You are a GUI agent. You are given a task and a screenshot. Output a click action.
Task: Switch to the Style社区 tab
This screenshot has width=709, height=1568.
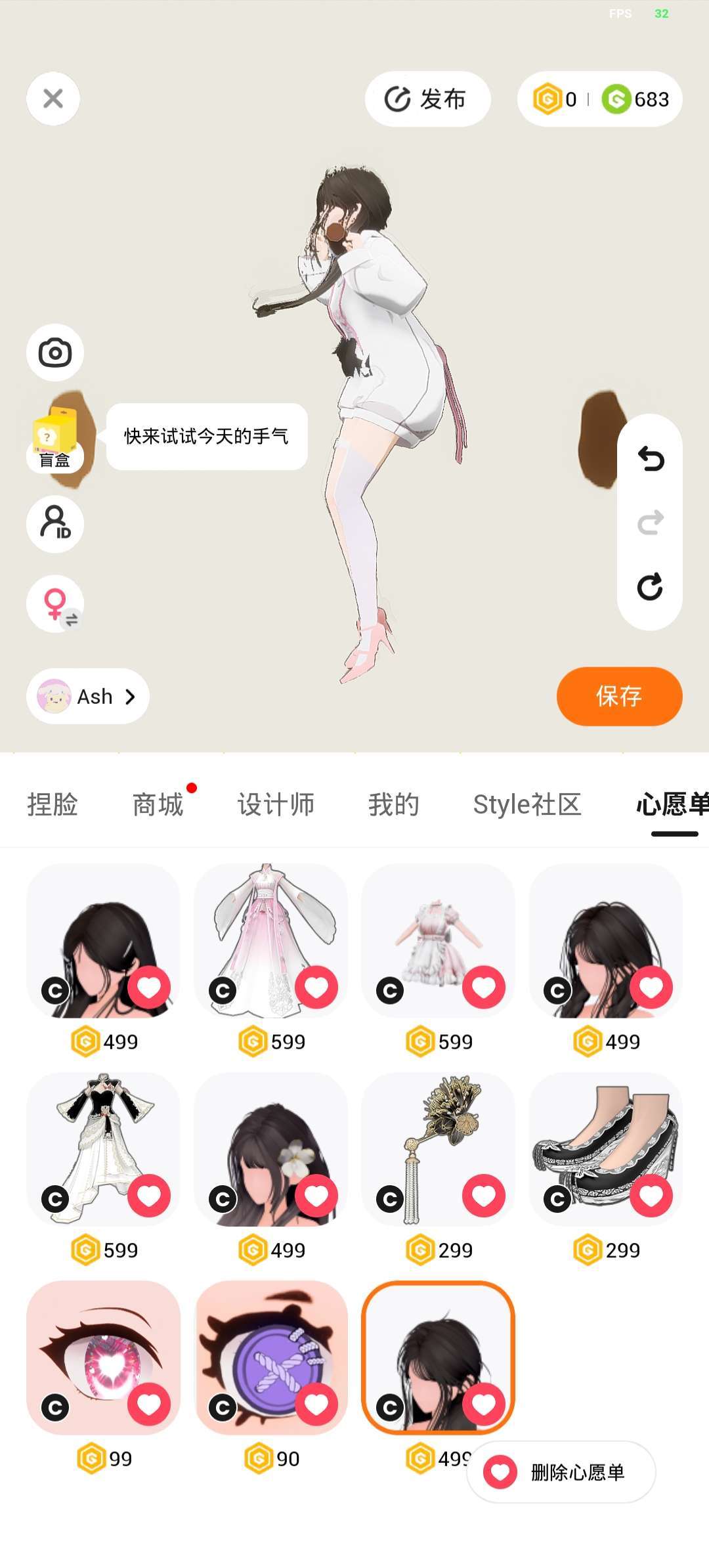(x=527, y=804)
